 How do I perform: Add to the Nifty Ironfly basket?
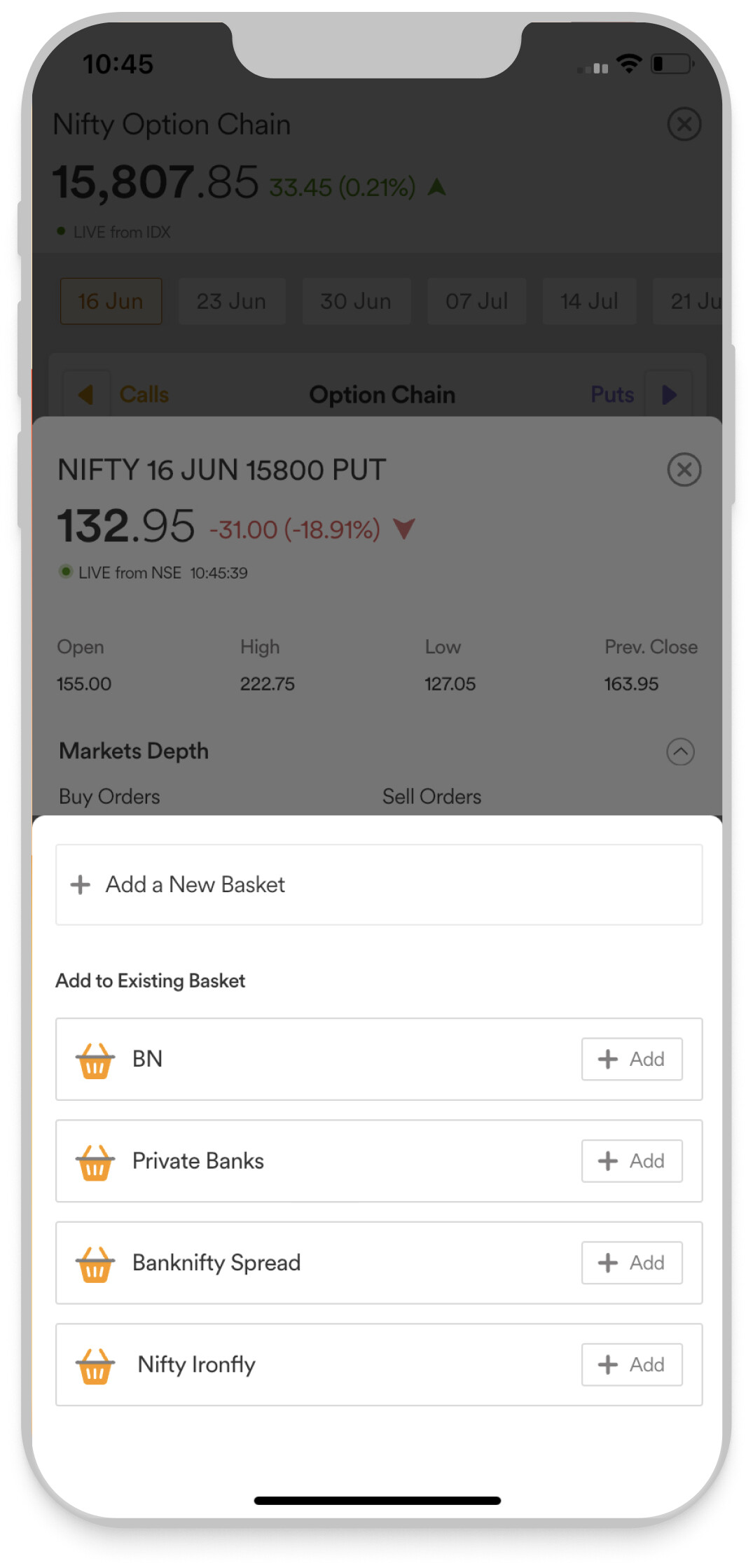[x=632, y=1364]
